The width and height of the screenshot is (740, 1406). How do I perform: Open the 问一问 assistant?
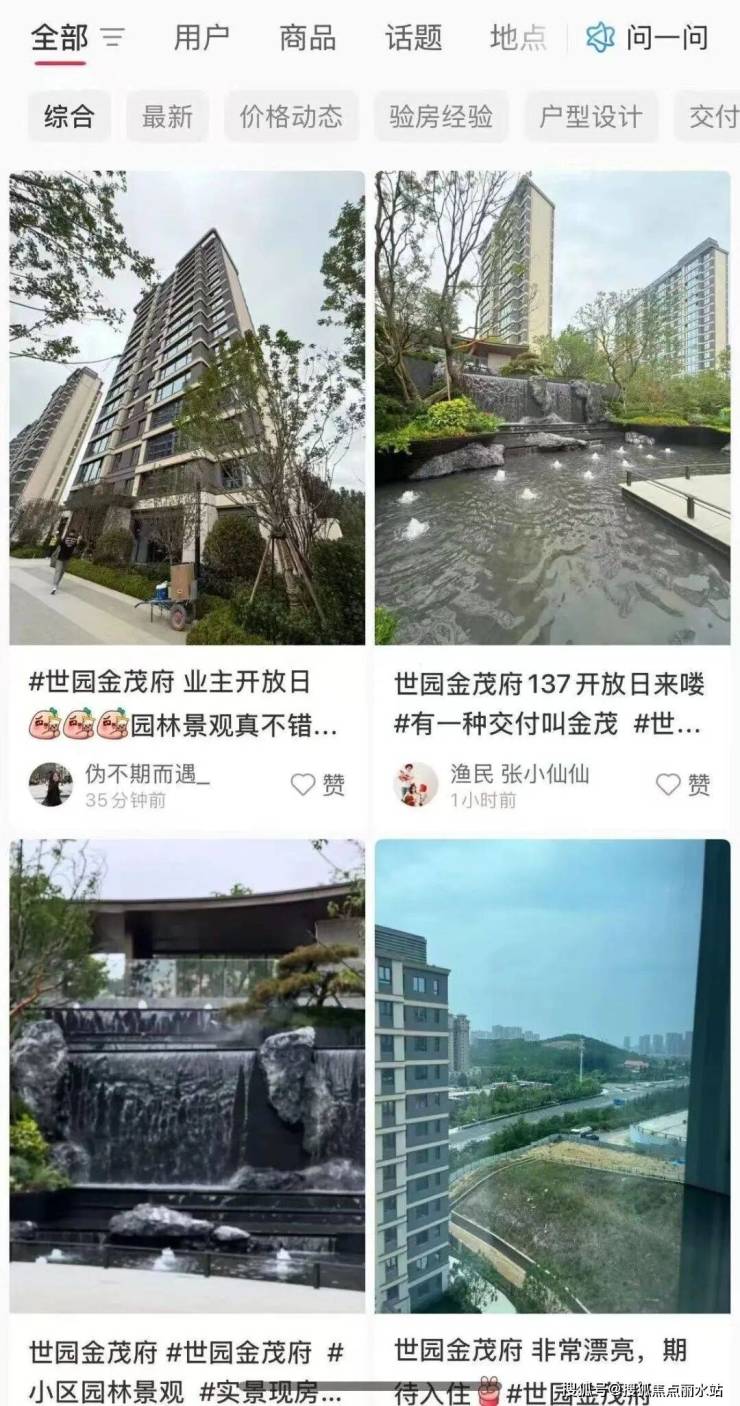(648, 38)
